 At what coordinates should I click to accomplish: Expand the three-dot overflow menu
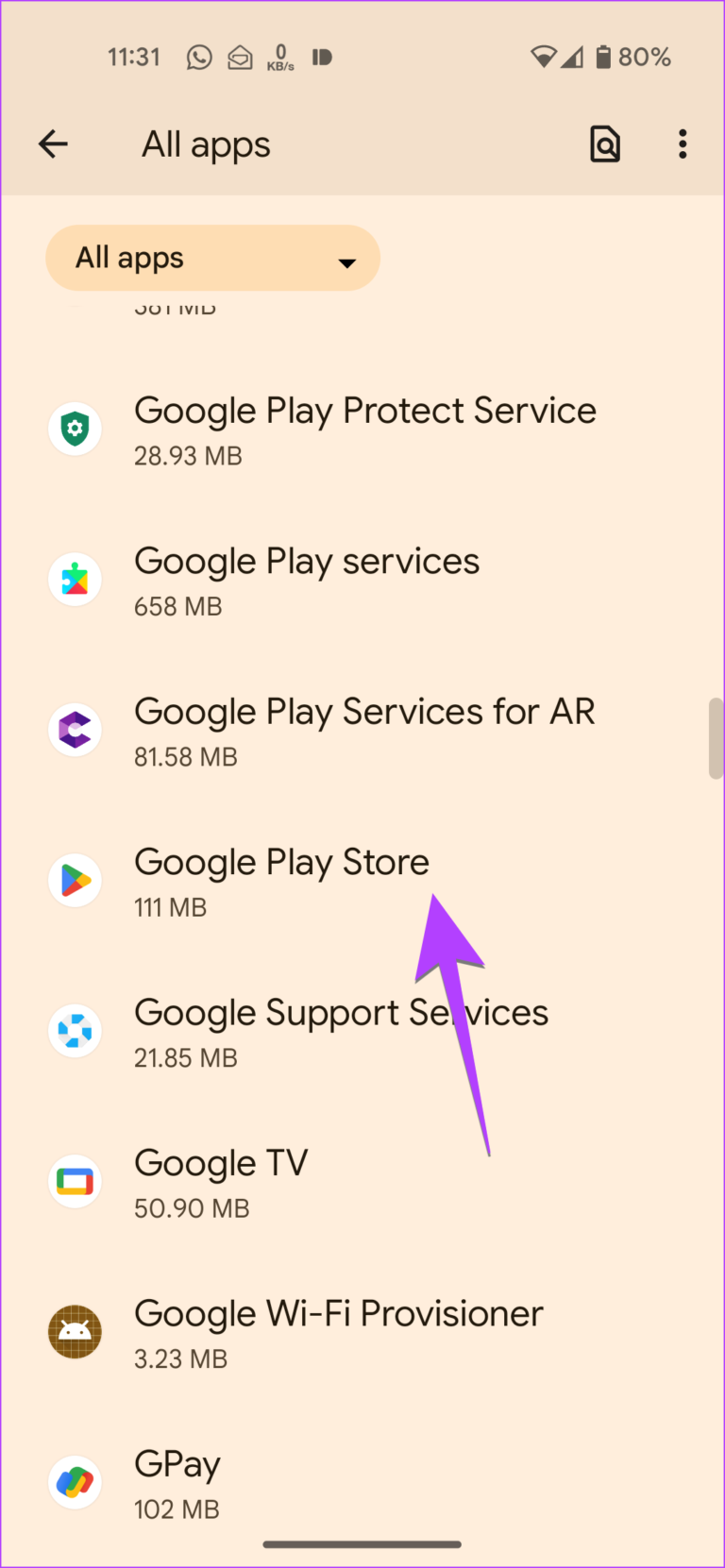[683, 143]
